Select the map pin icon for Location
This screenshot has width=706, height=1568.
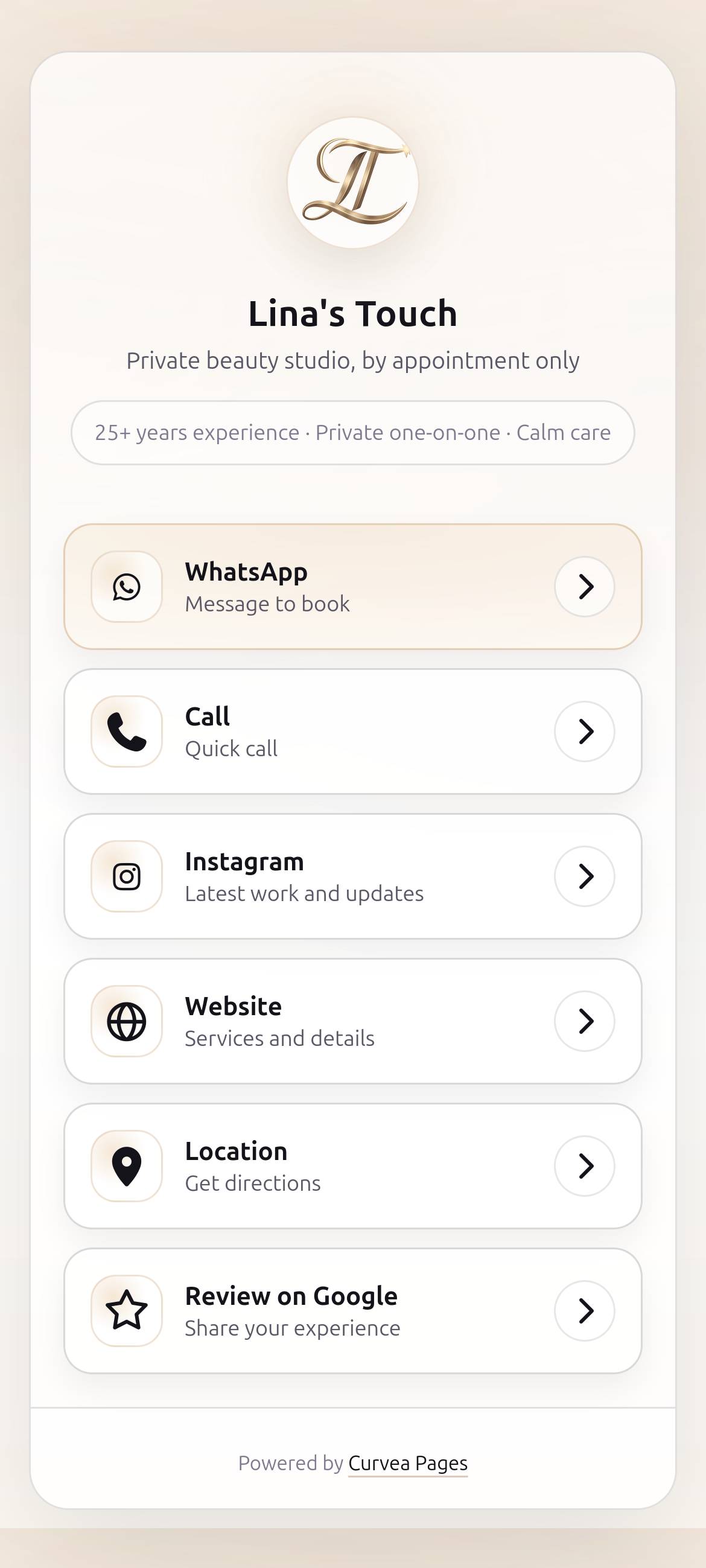click(127, 1165)
